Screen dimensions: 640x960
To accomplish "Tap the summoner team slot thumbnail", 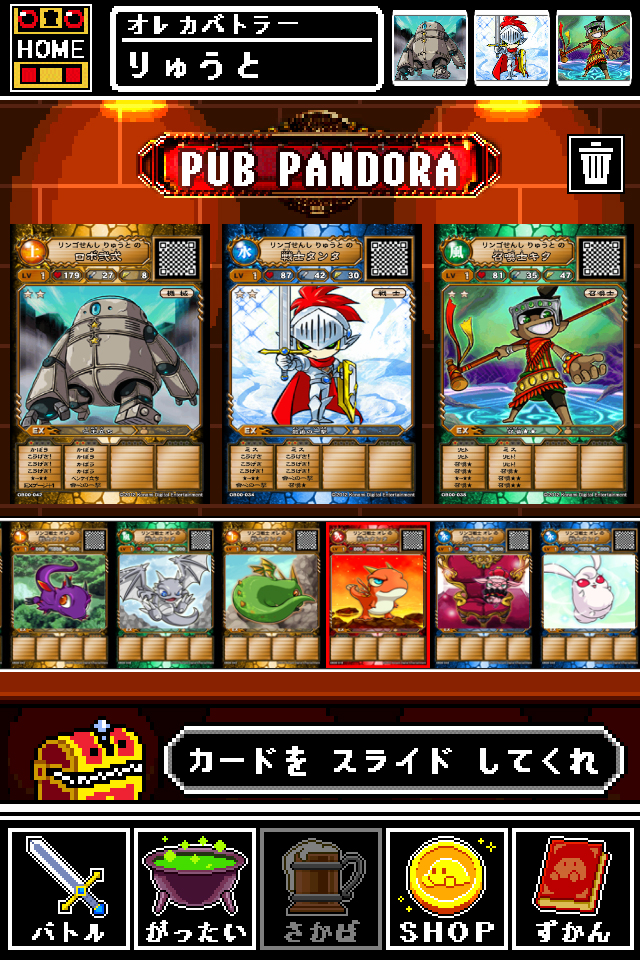I will [x=594, y=48].
